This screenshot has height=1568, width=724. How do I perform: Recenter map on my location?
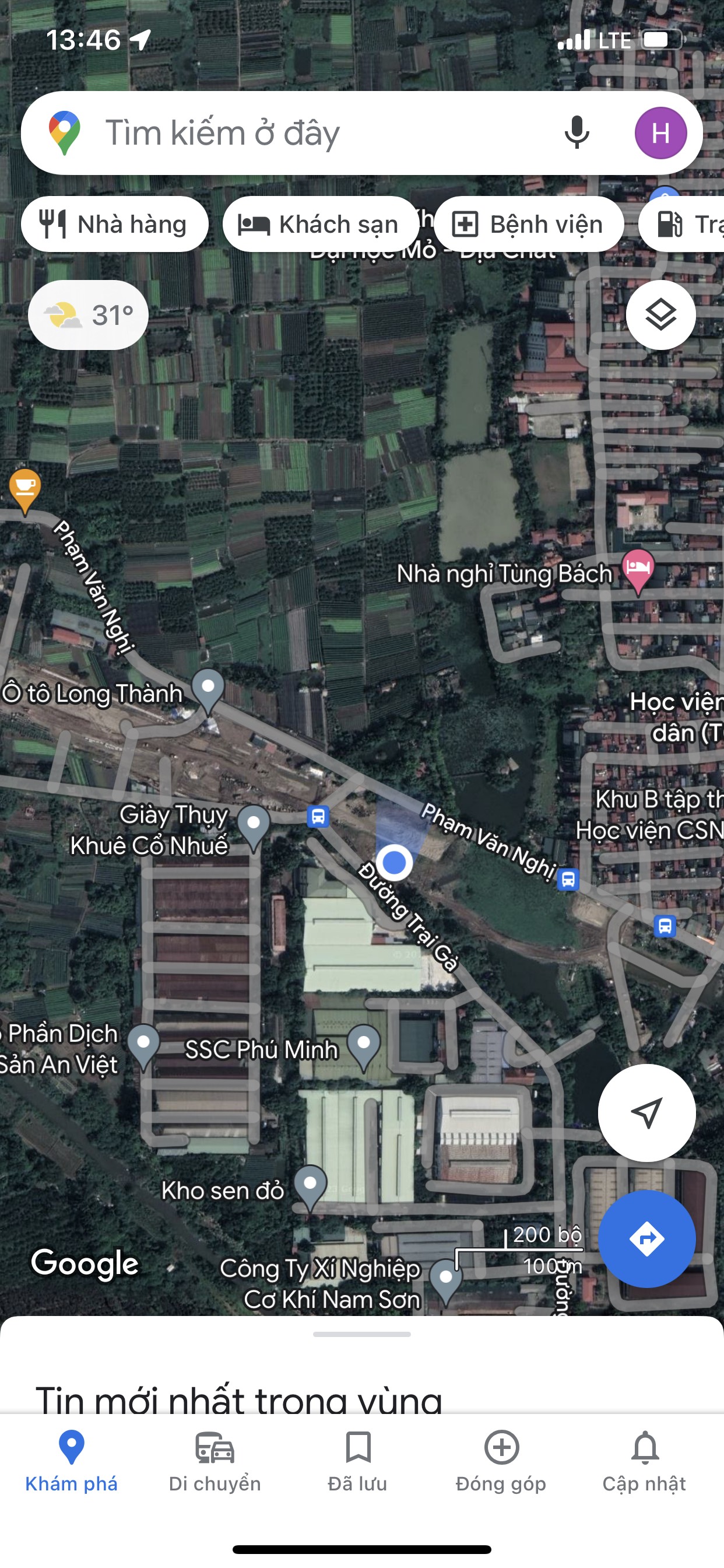click(x=646, y=1112)
